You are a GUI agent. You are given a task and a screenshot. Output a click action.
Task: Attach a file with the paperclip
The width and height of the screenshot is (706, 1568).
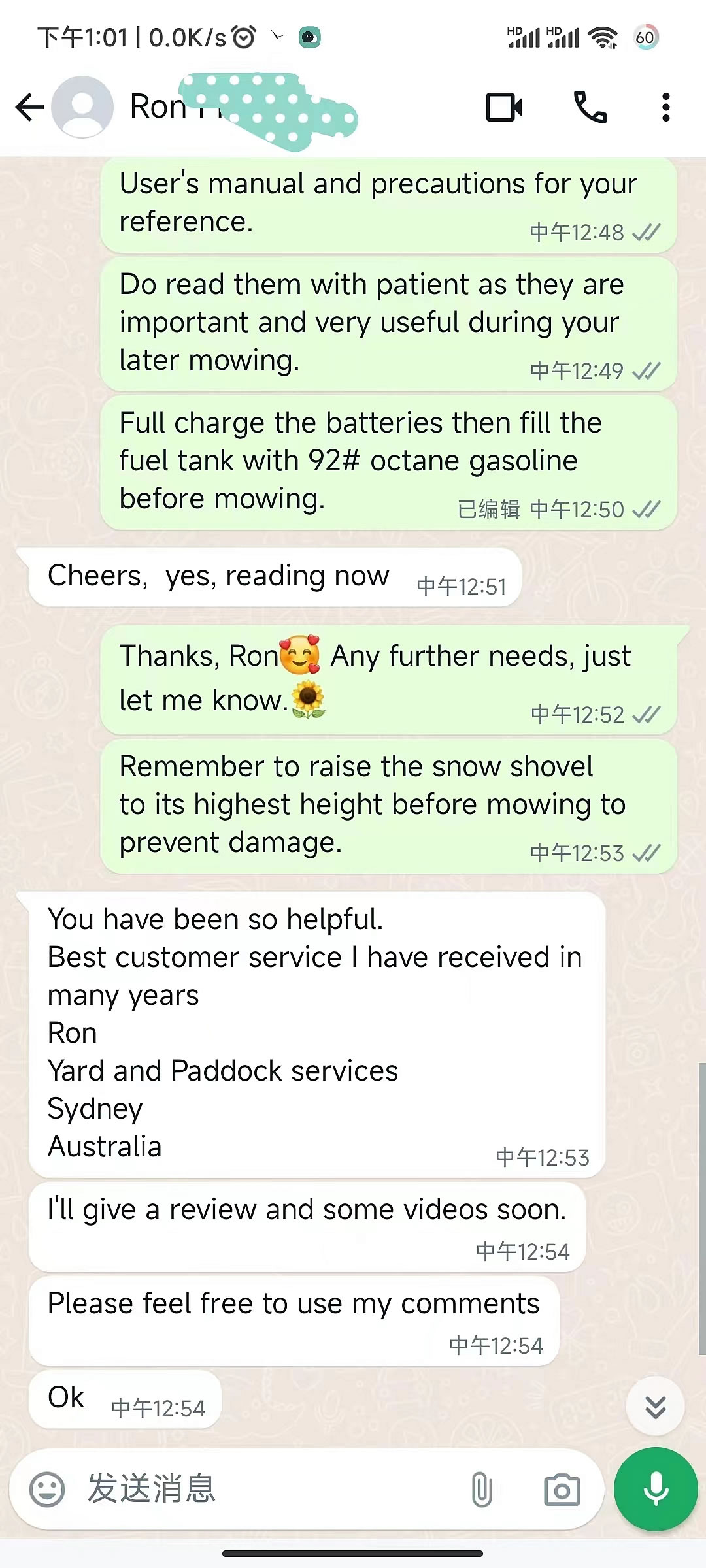coord(482,1490)
